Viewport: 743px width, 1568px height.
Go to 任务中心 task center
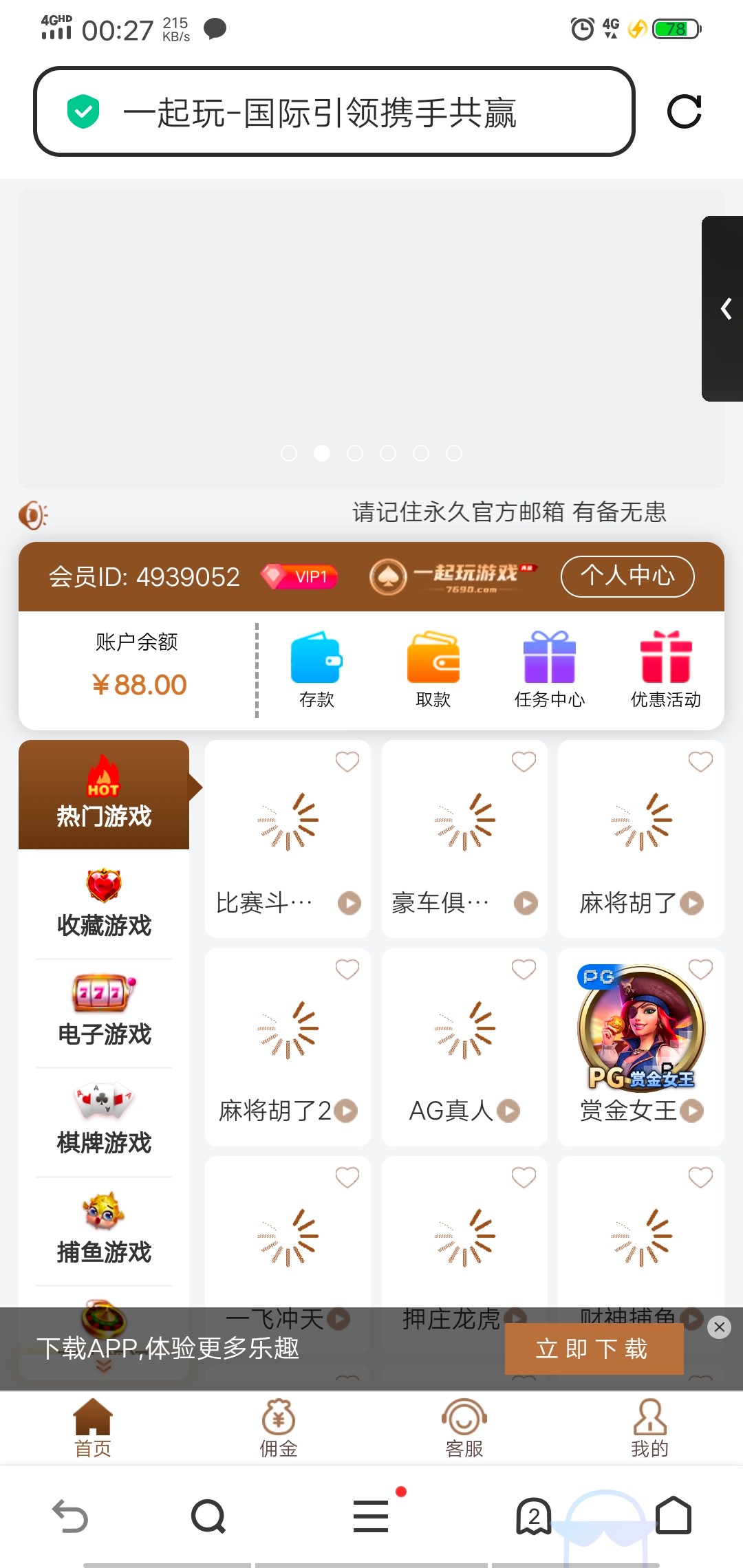pos(549,668)
